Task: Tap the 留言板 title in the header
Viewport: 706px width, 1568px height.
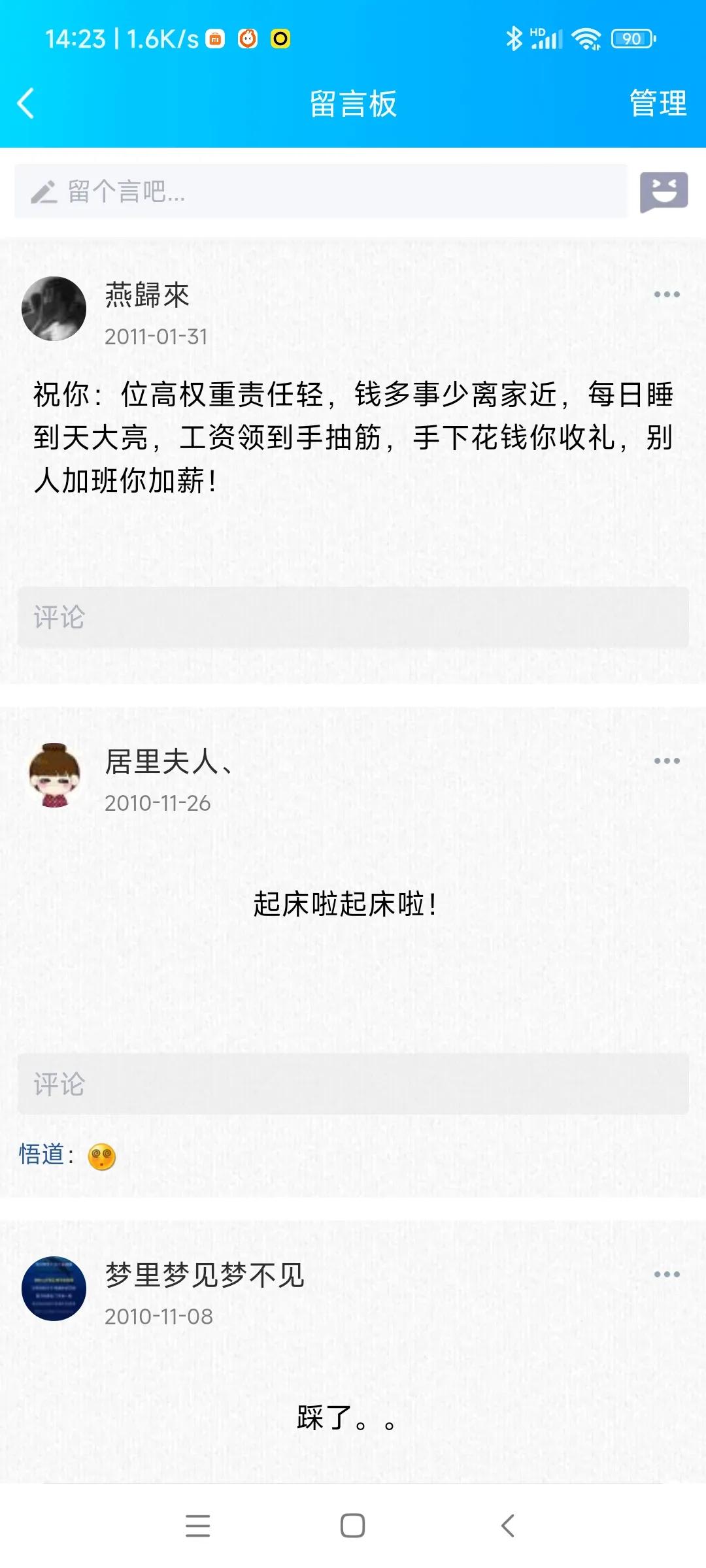Action: click(x=353, y=103)
